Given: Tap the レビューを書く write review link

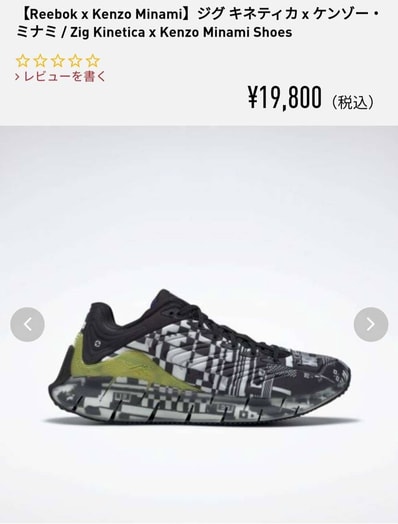Looking at the screenshot, I should click(60, 77).
